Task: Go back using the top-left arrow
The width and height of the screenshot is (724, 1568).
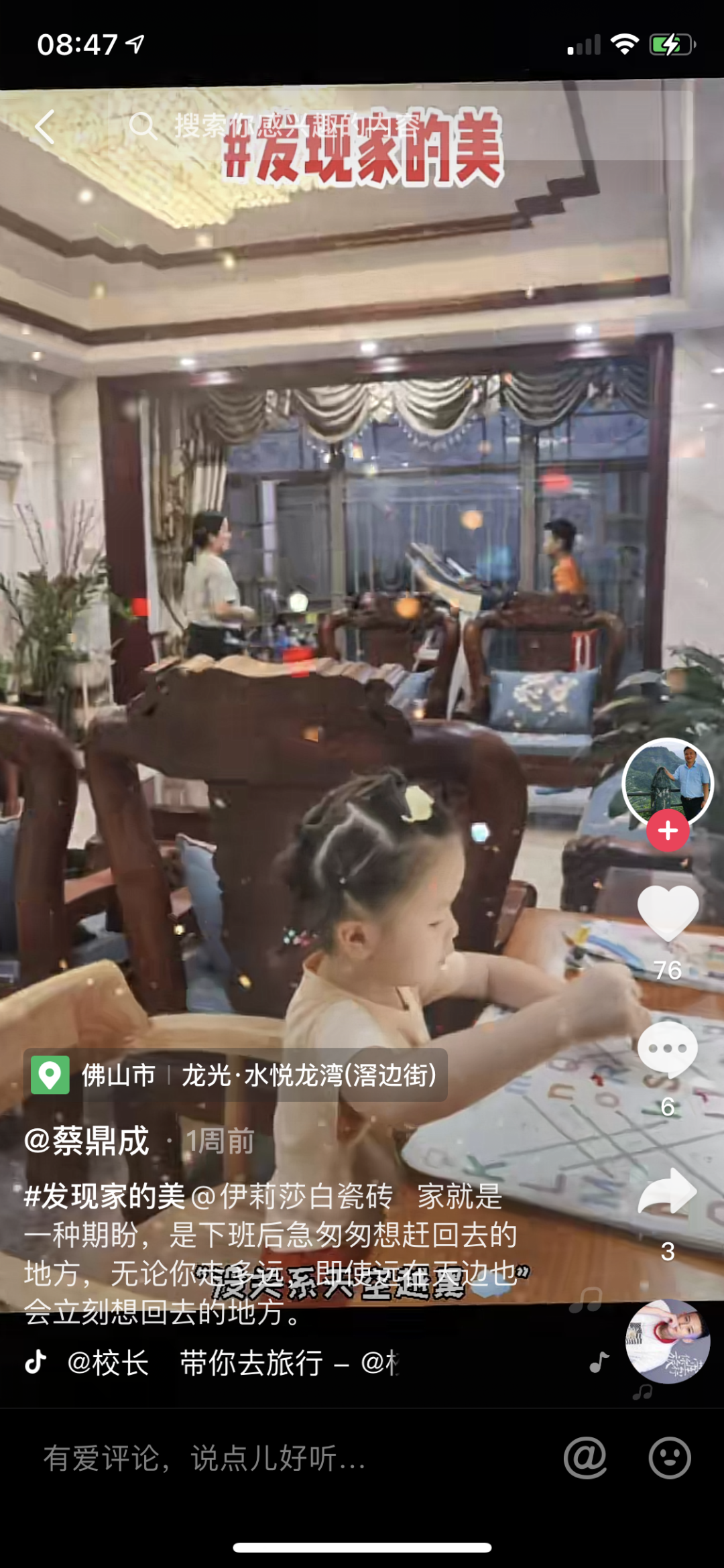Action: click(x=45, y=127)
